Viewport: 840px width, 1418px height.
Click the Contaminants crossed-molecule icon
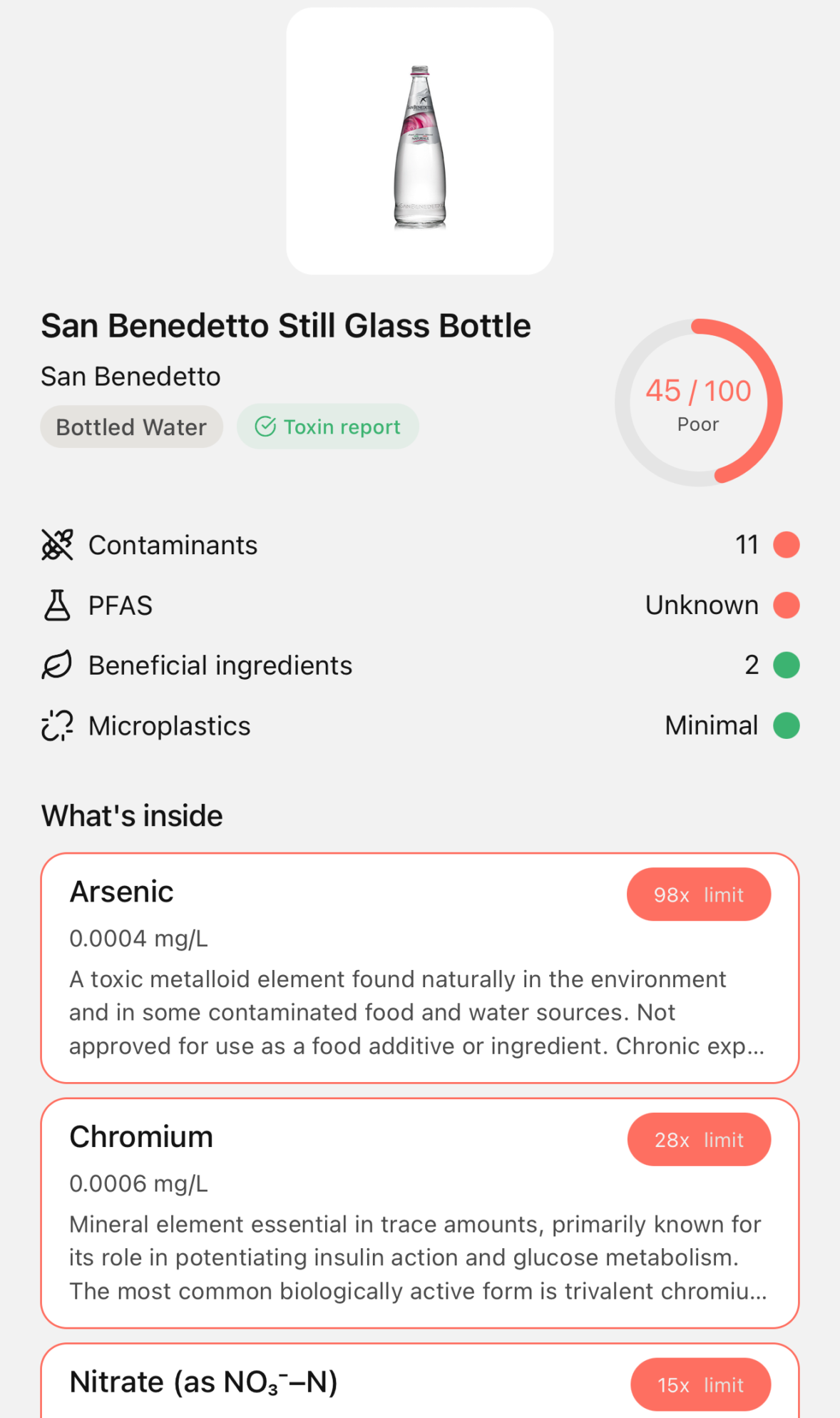pyautogui.click(x=57, y=544)
